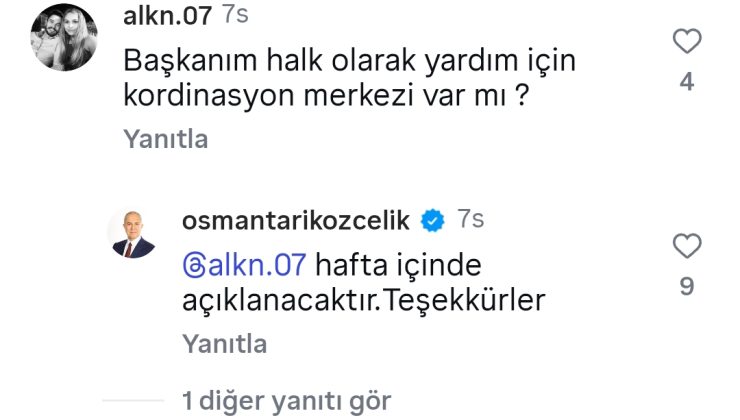Viewport: 740px width, 420px height.
Task: Tap Yanıtla under osmantarikozcelik's reply
Action: point(226,344)
